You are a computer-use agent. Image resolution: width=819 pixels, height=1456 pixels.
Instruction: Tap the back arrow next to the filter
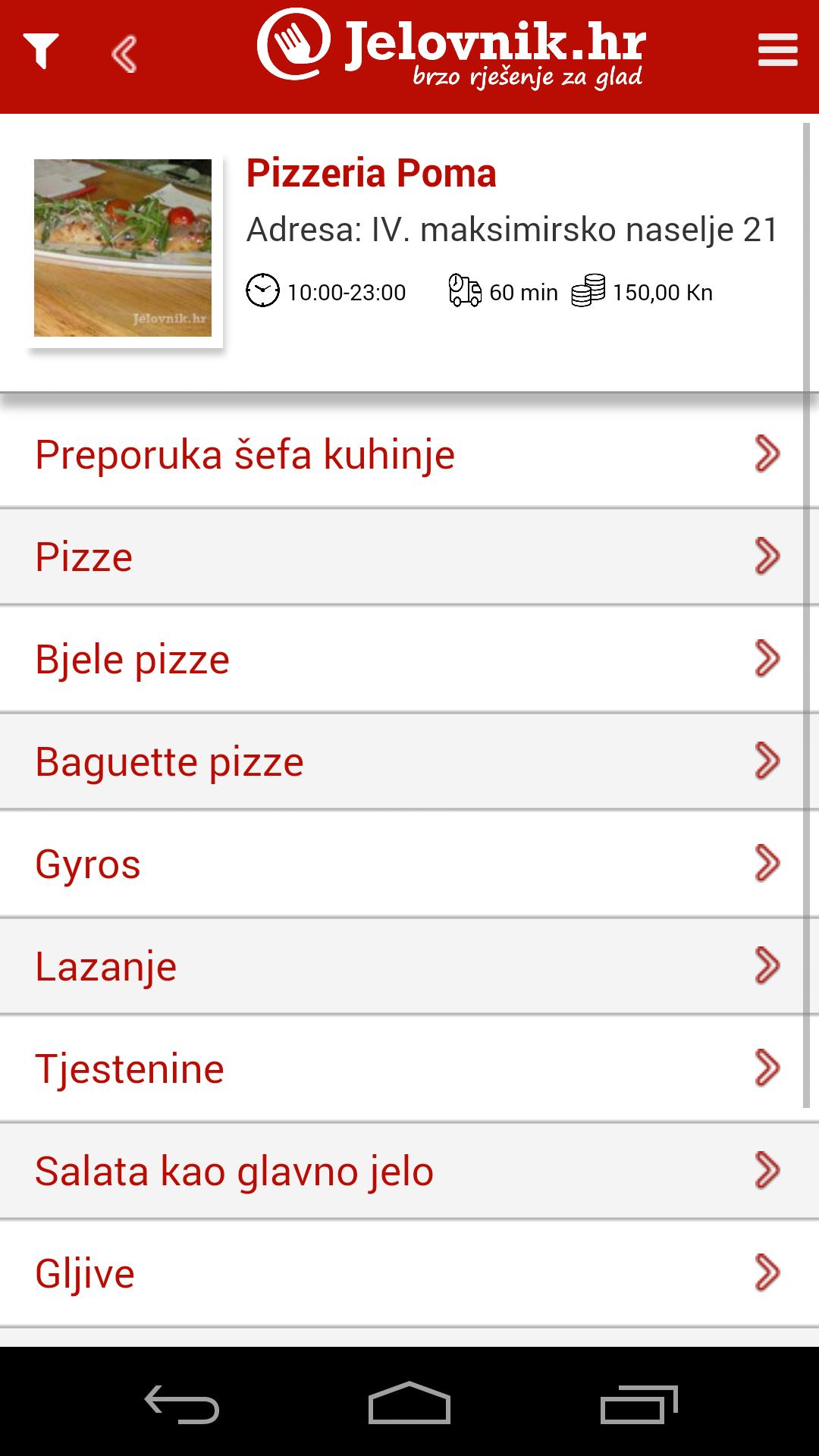click(124, 53)
